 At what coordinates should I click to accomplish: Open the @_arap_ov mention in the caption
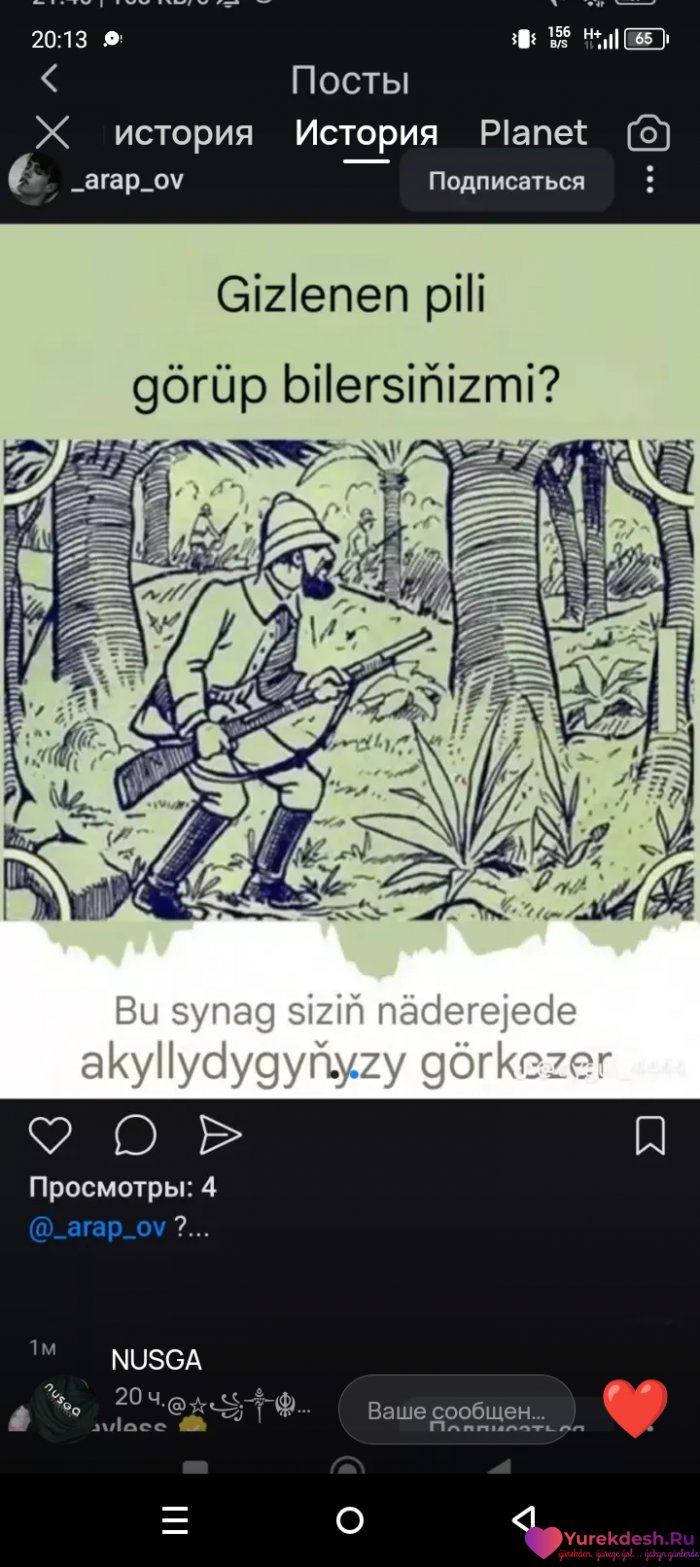click(x=97, y=1227)
